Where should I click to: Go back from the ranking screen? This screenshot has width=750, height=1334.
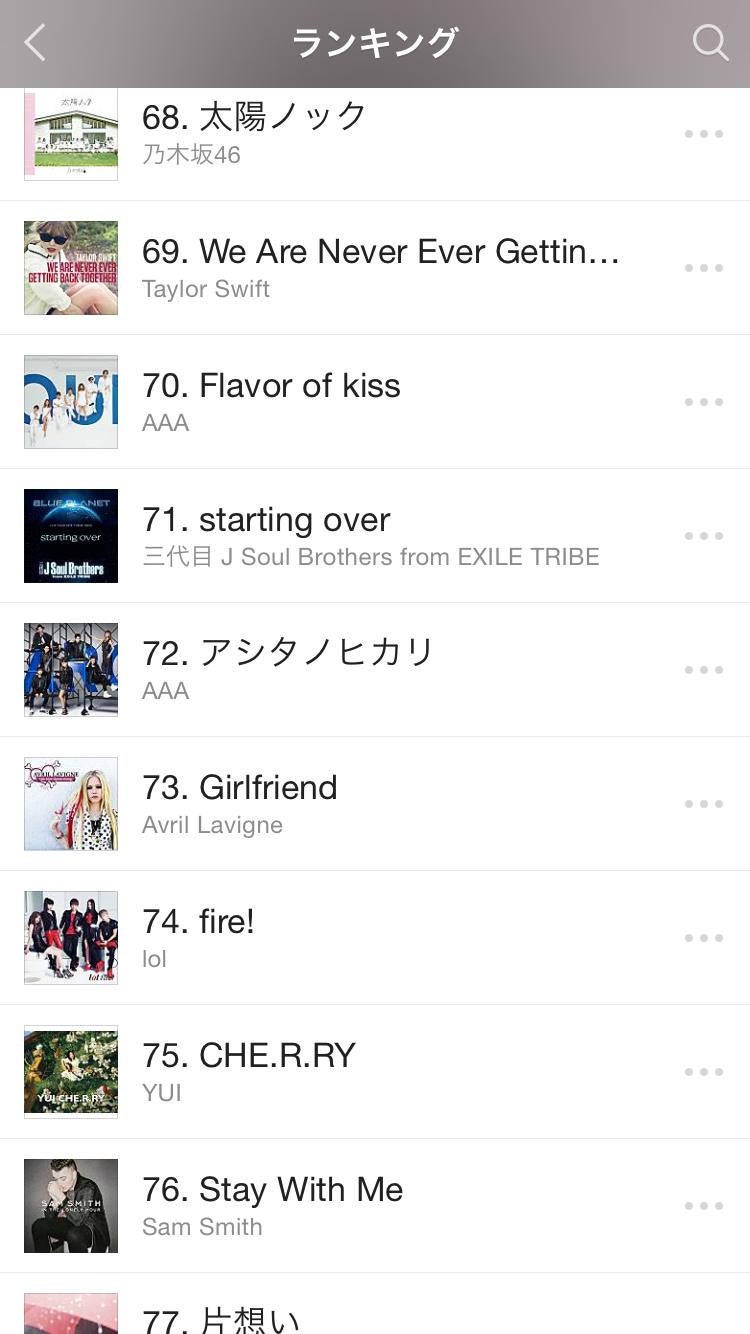pos(35,43)
